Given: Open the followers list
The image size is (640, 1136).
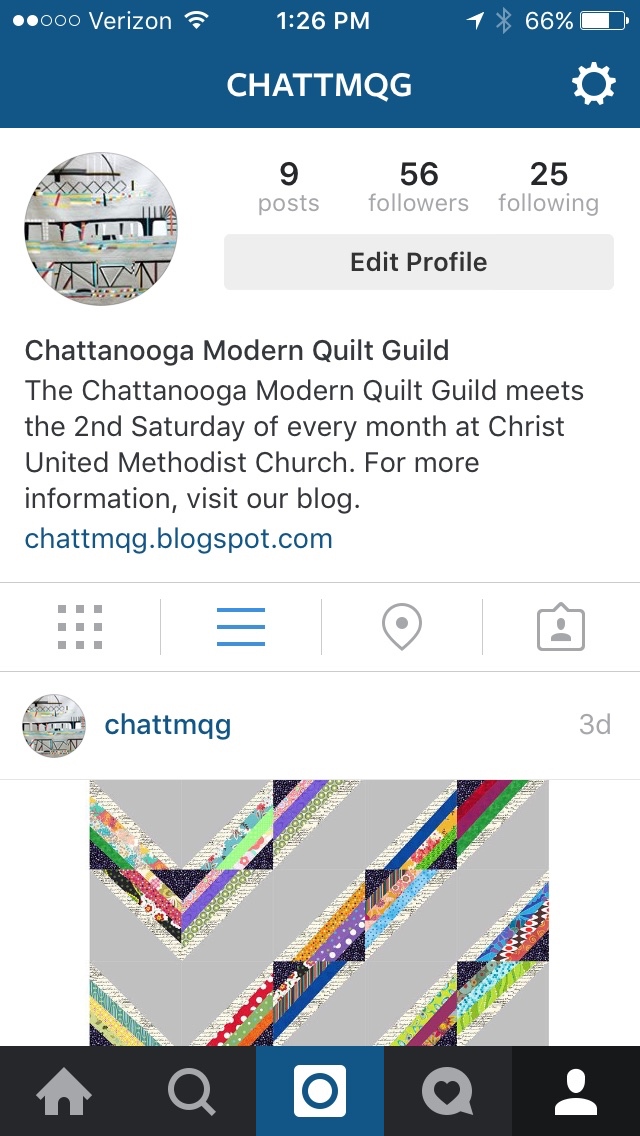Looking at the screenshot, I should tap(418, 188).
